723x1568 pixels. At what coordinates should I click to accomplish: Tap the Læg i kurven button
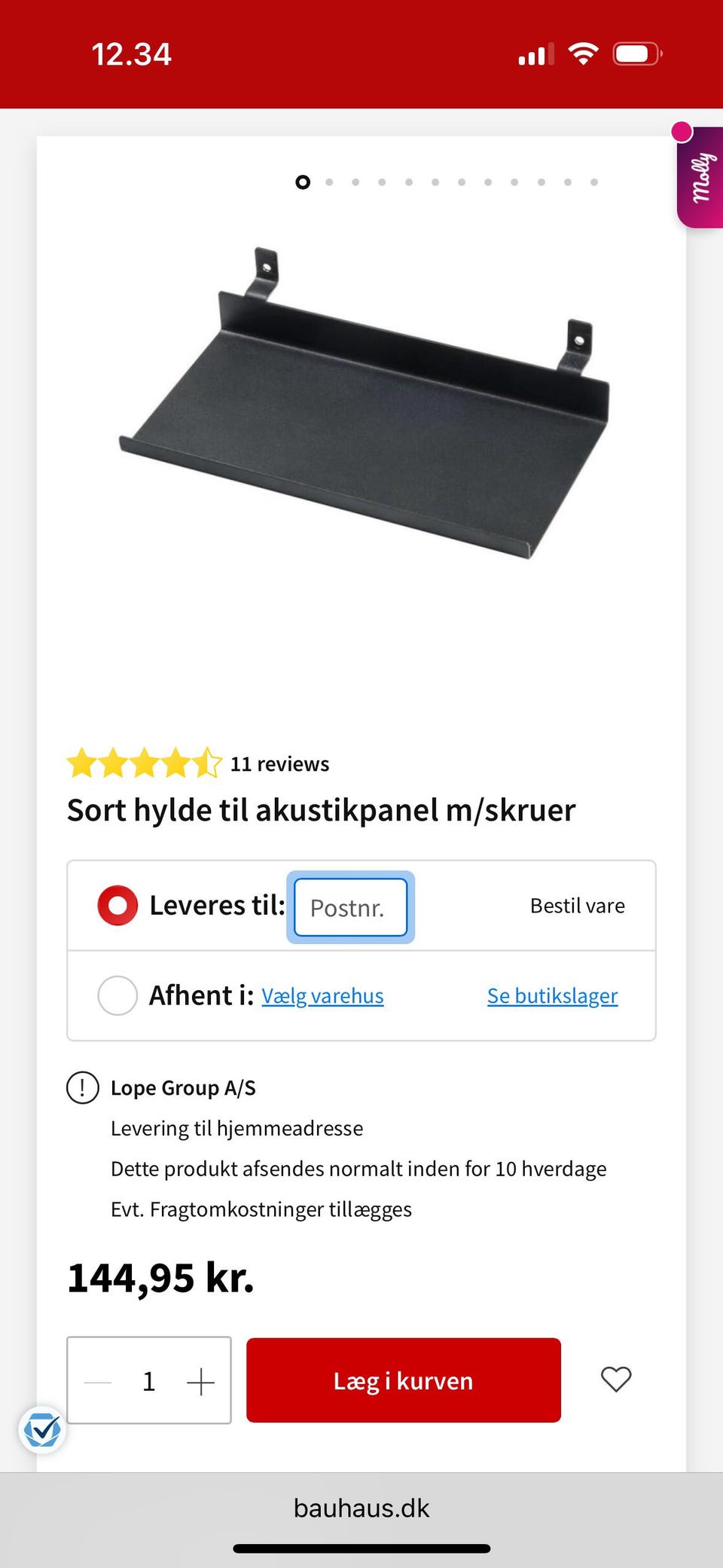(x=403, y=1380)
